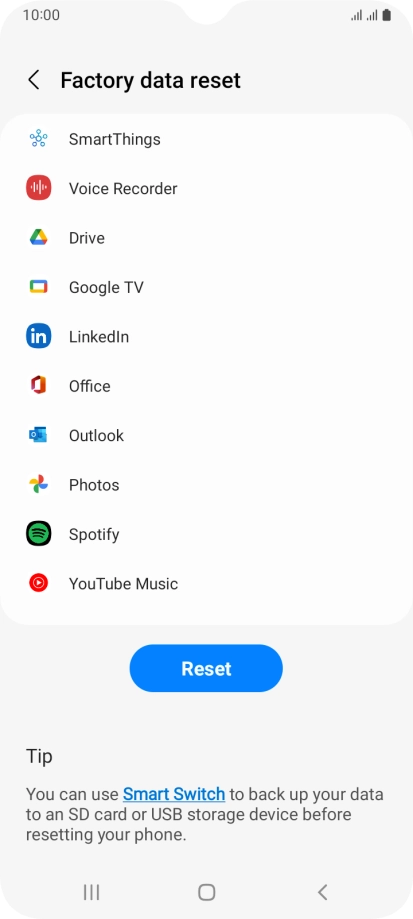The width and height of the screenshot is (413, 919).
Task: Open the Smart Switch link
Action: 174,794
